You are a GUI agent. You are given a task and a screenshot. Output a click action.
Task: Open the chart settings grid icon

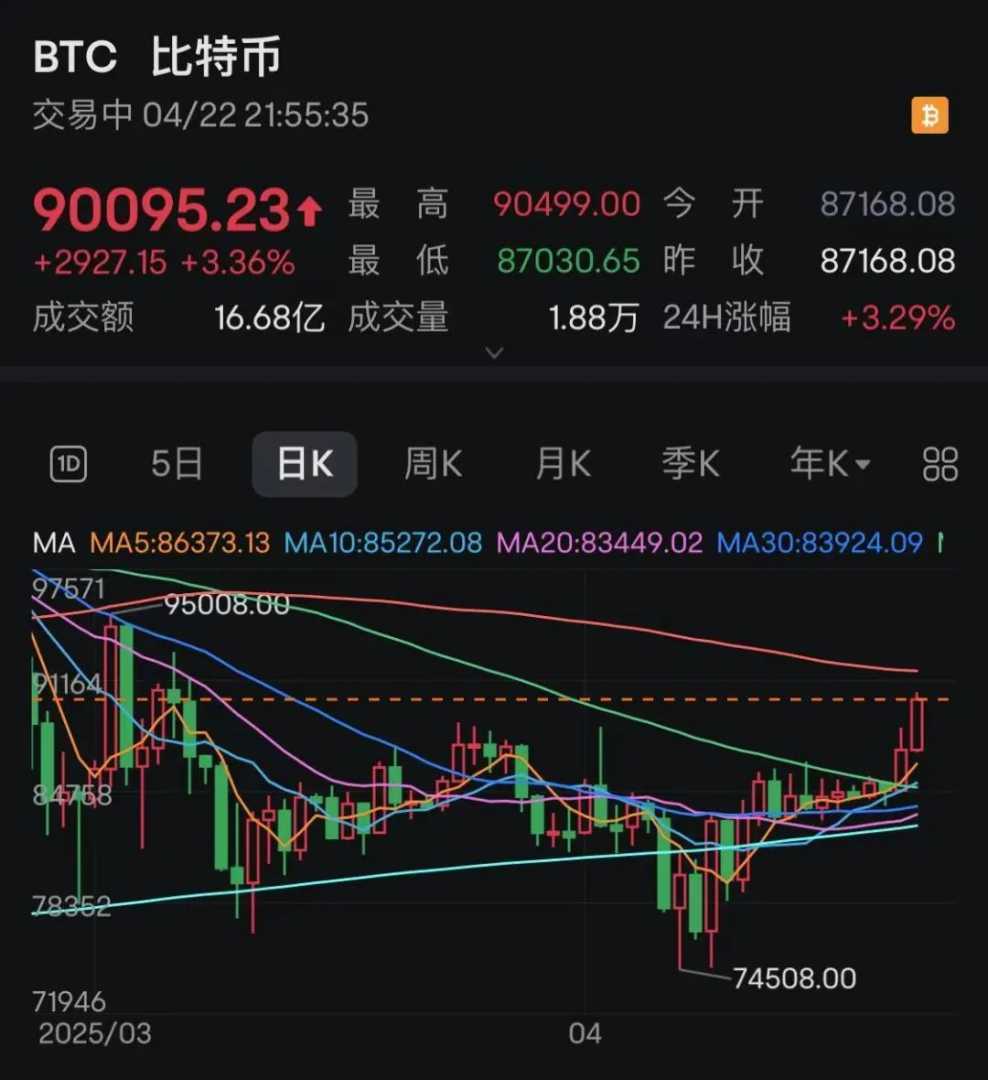[940, 464]
